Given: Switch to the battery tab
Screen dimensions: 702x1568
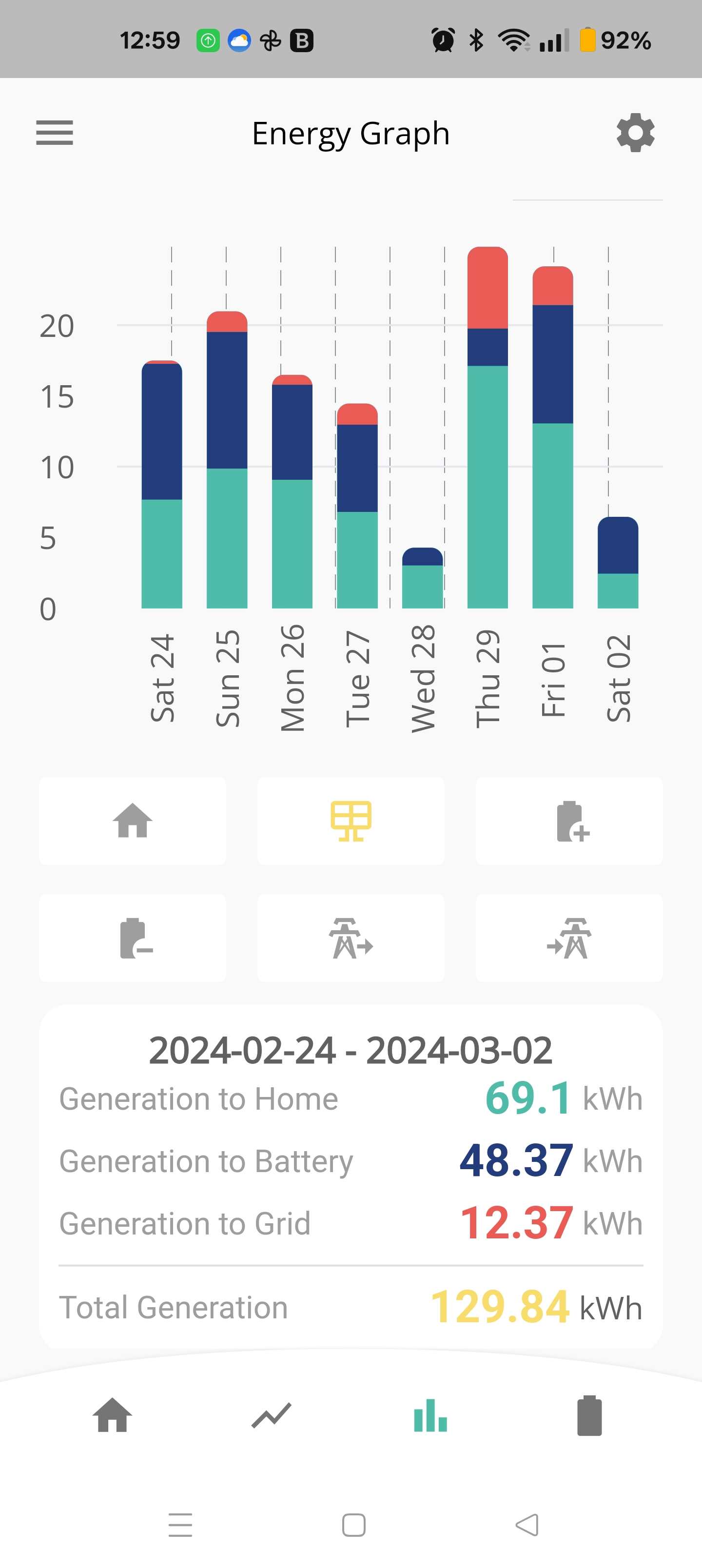Looking at the screenshot, I should tap(589, 1415).
